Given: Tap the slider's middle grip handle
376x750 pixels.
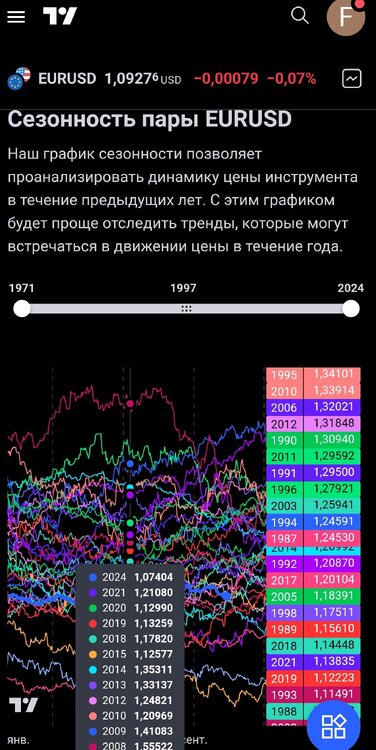Looking at the screenshot, I should coord(186,309).
